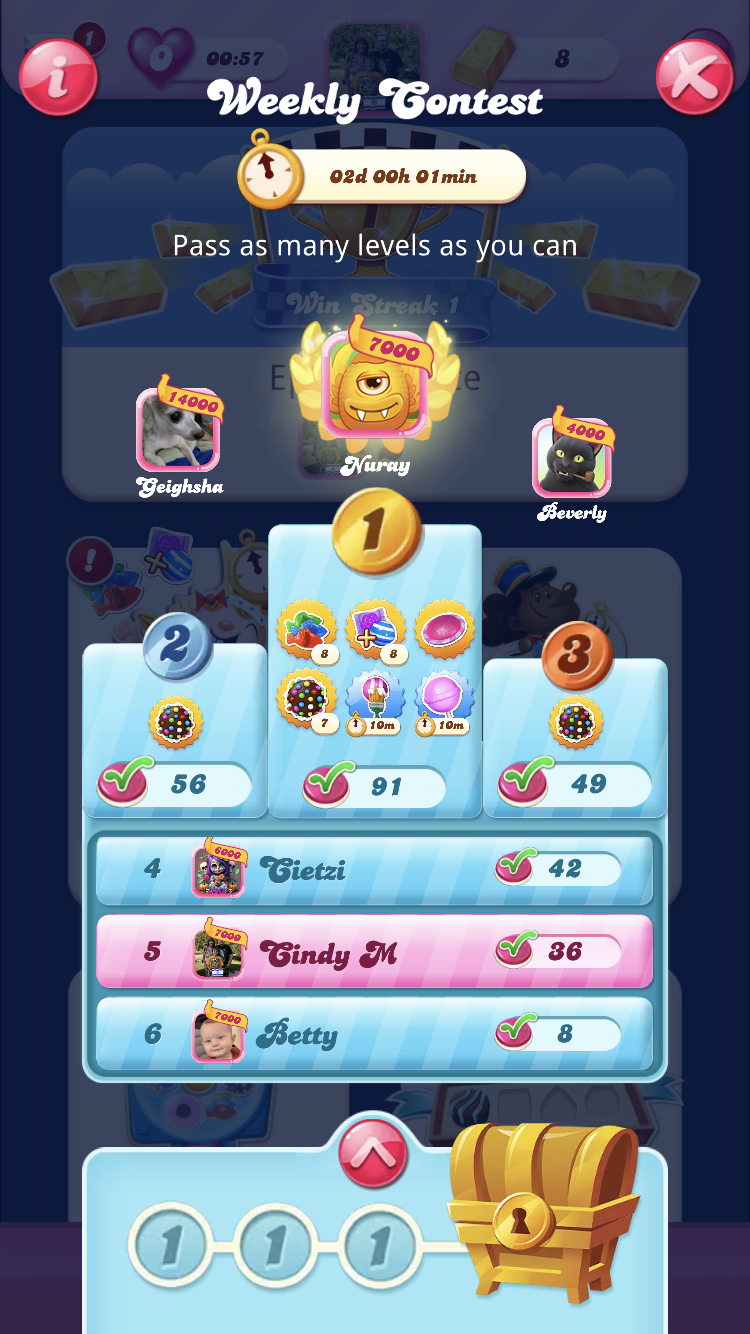Open Betty's leaderboard row
Image resolution: width=750 pixels, height=1334 pixels.
(x=374, y=1033)
